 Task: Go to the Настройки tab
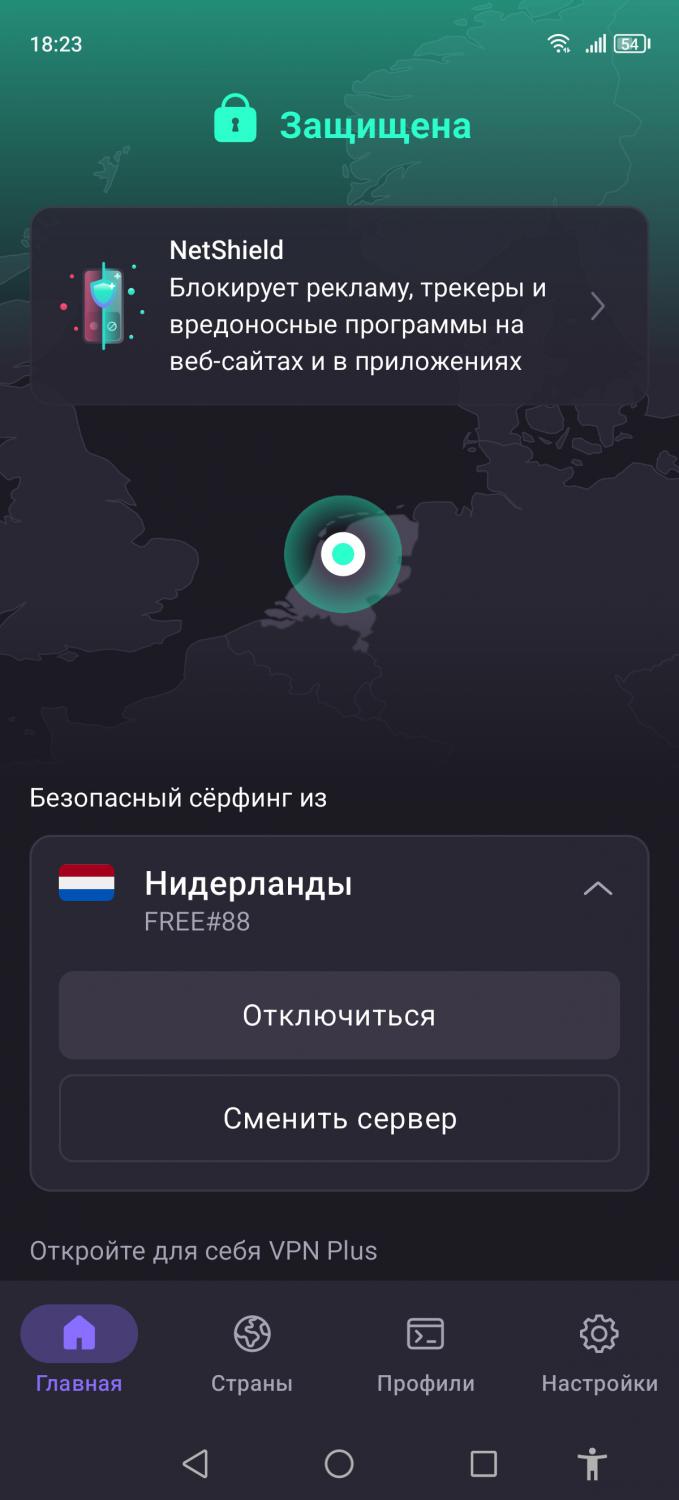click(x=599, y=1354)
